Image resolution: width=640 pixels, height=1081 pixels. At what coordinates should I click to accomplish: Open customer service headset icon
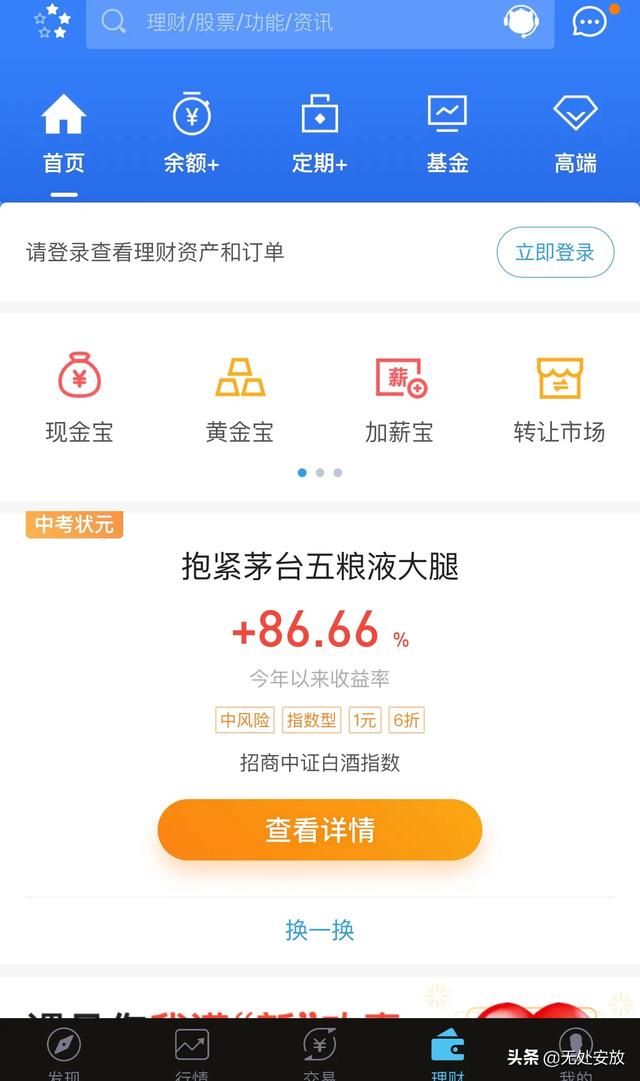[521, 21]
